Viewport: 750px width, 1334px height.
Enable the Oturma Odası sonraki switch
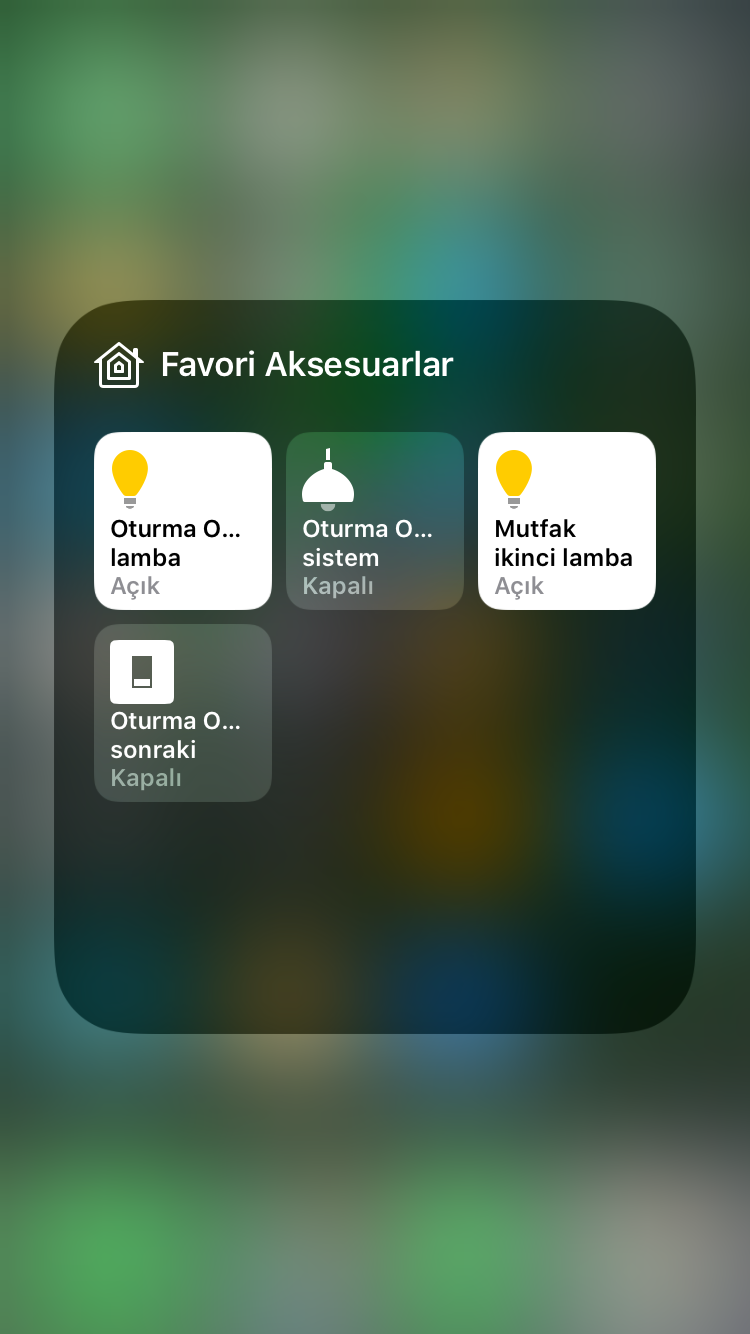(x=183, y=713)
